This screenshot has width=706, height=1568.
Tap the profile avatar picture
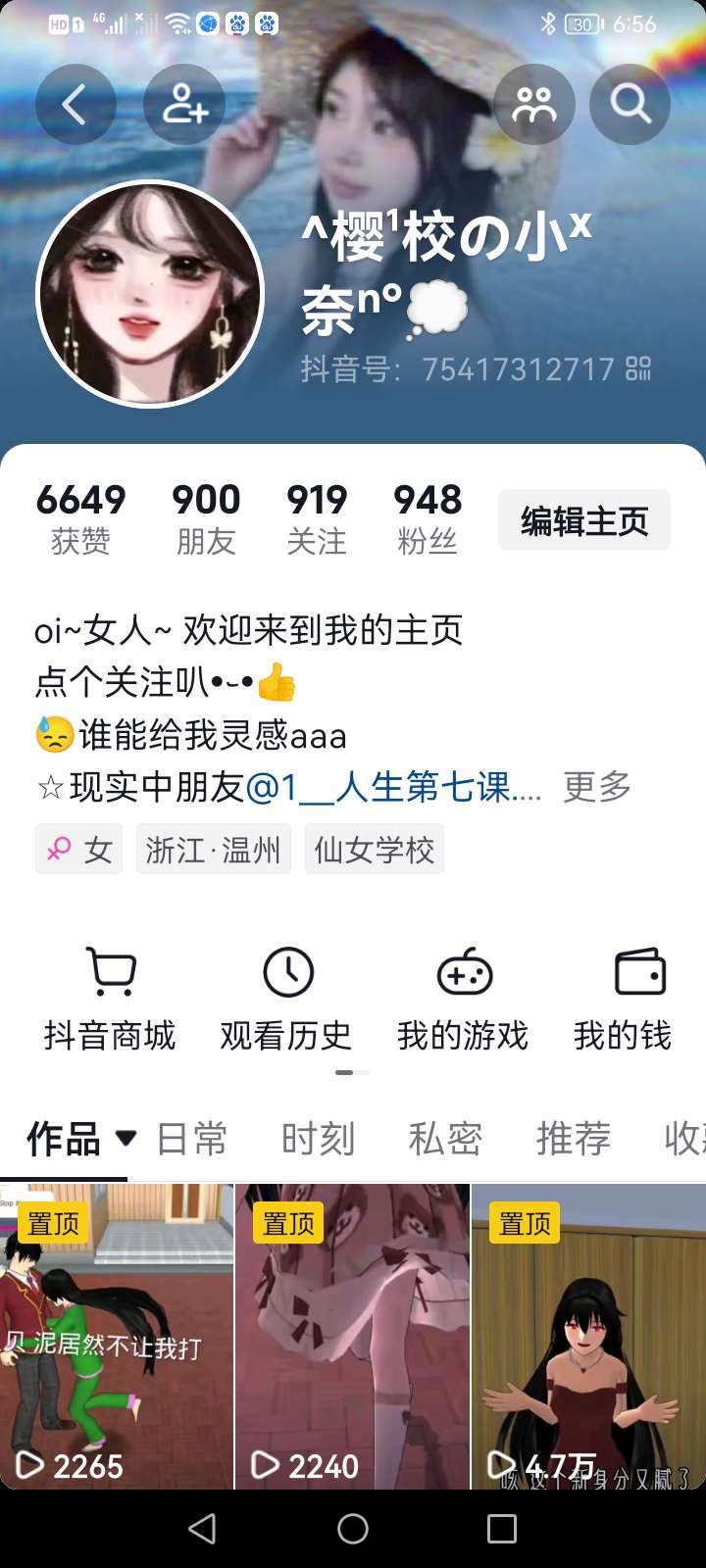[x=150, y=293]
